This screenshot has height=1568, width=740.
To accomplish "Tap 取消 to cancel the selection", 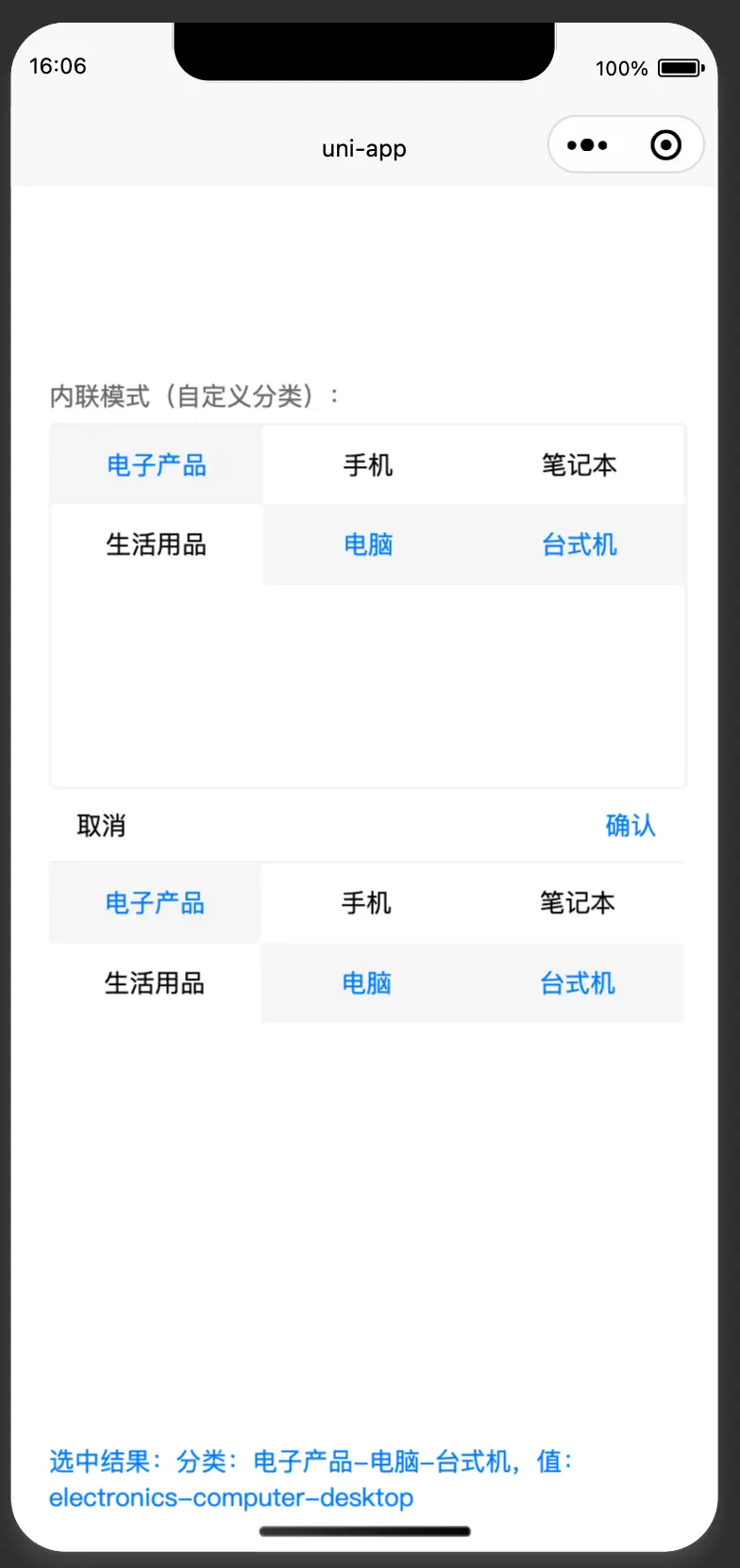I will tap(101, 826).
